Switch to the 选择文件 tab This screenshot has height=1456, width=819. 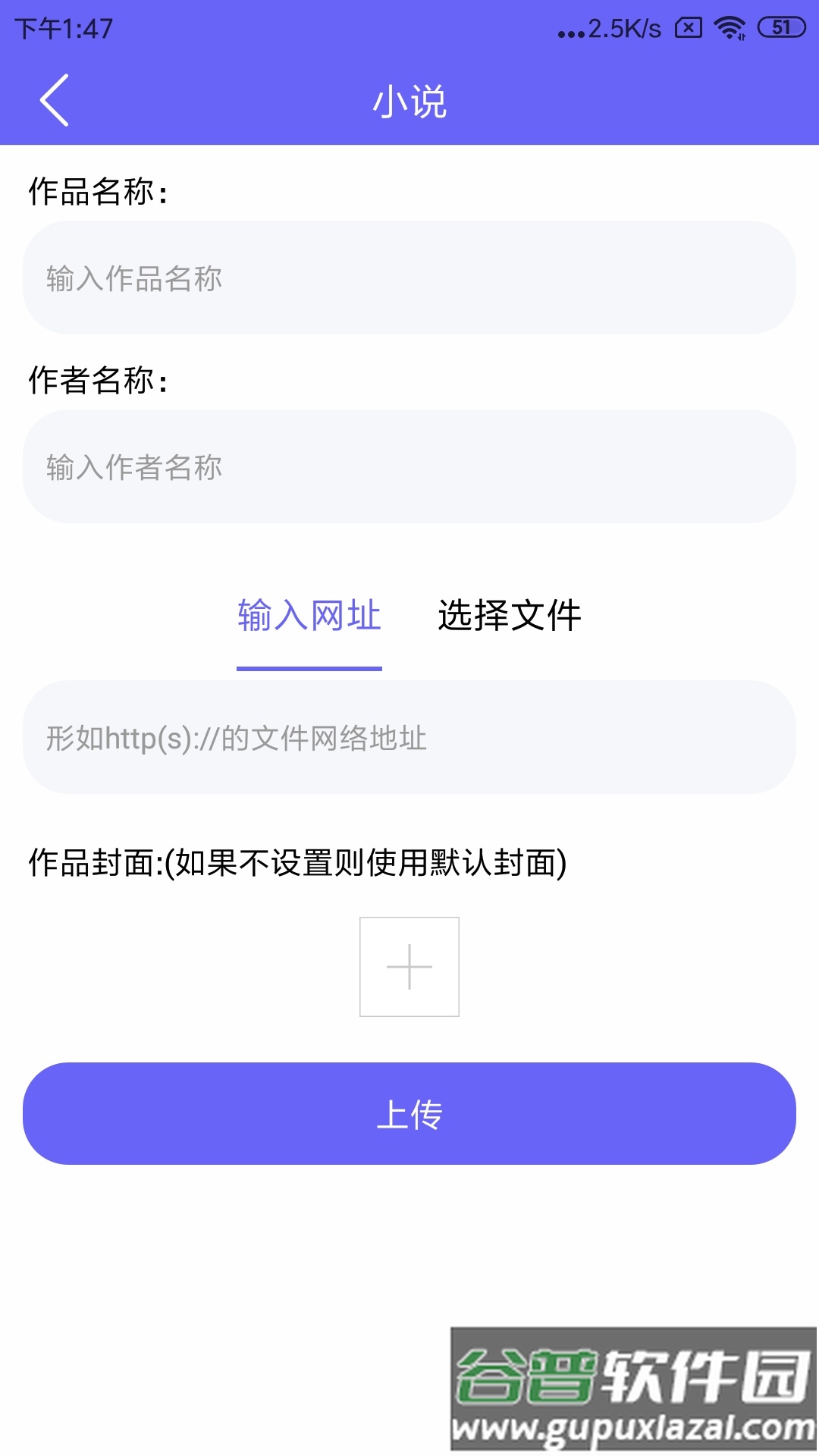click(510, 616)
